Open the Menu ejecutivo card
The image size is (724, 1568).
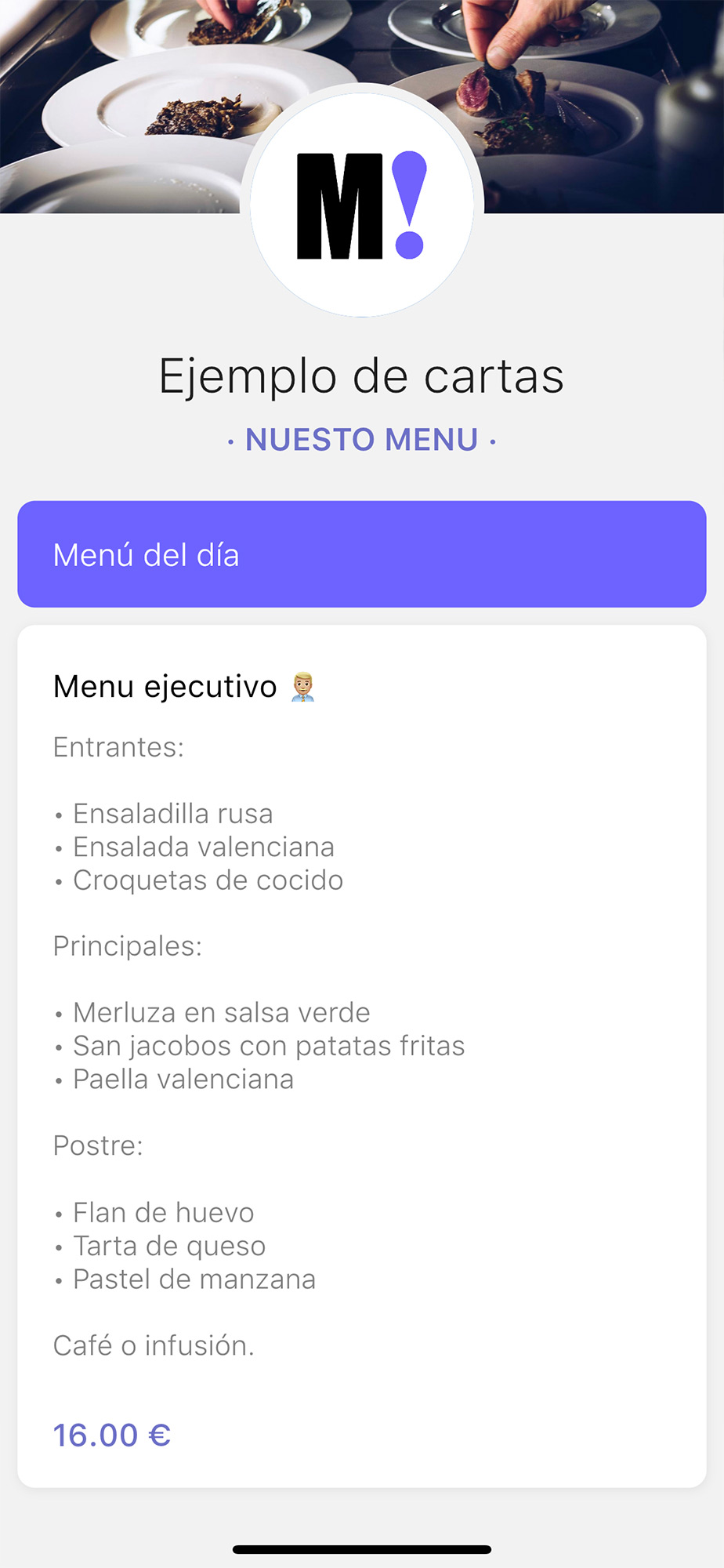[361, 1054]
